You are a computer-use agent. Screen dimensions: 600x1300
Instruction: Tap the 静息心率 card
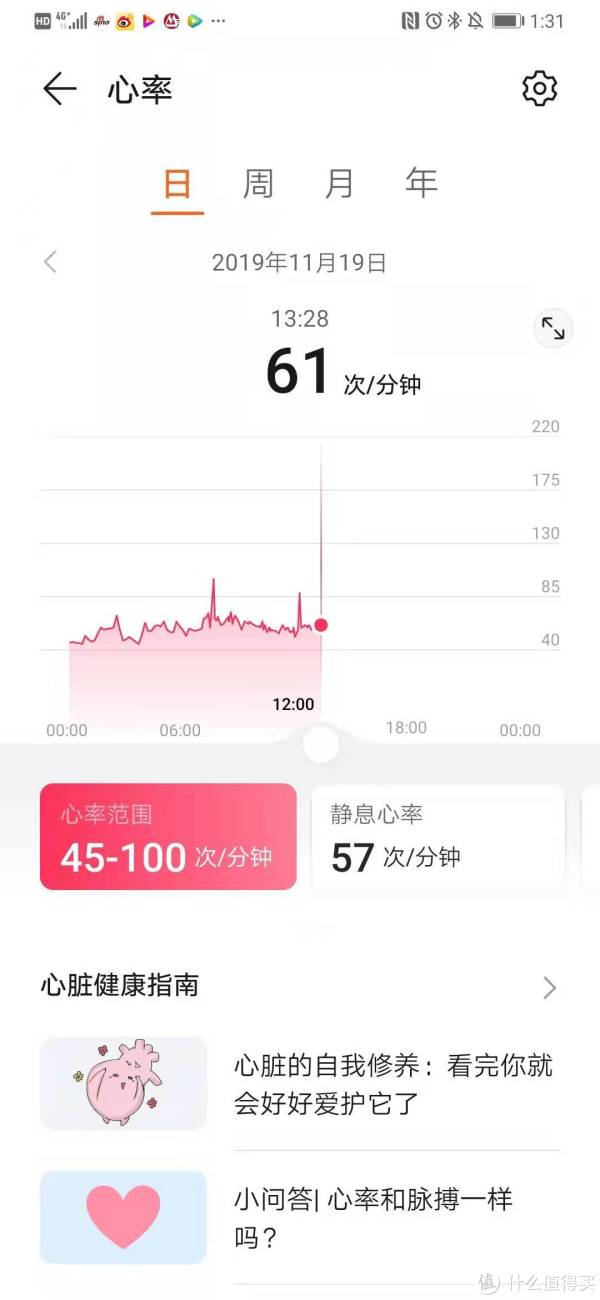pos(438,837)
